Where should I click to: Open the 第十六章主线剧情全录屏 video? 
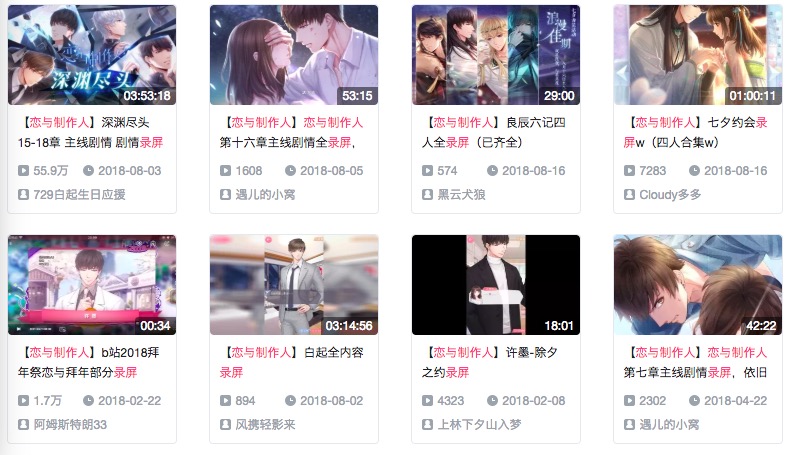(x=293, y=55)
